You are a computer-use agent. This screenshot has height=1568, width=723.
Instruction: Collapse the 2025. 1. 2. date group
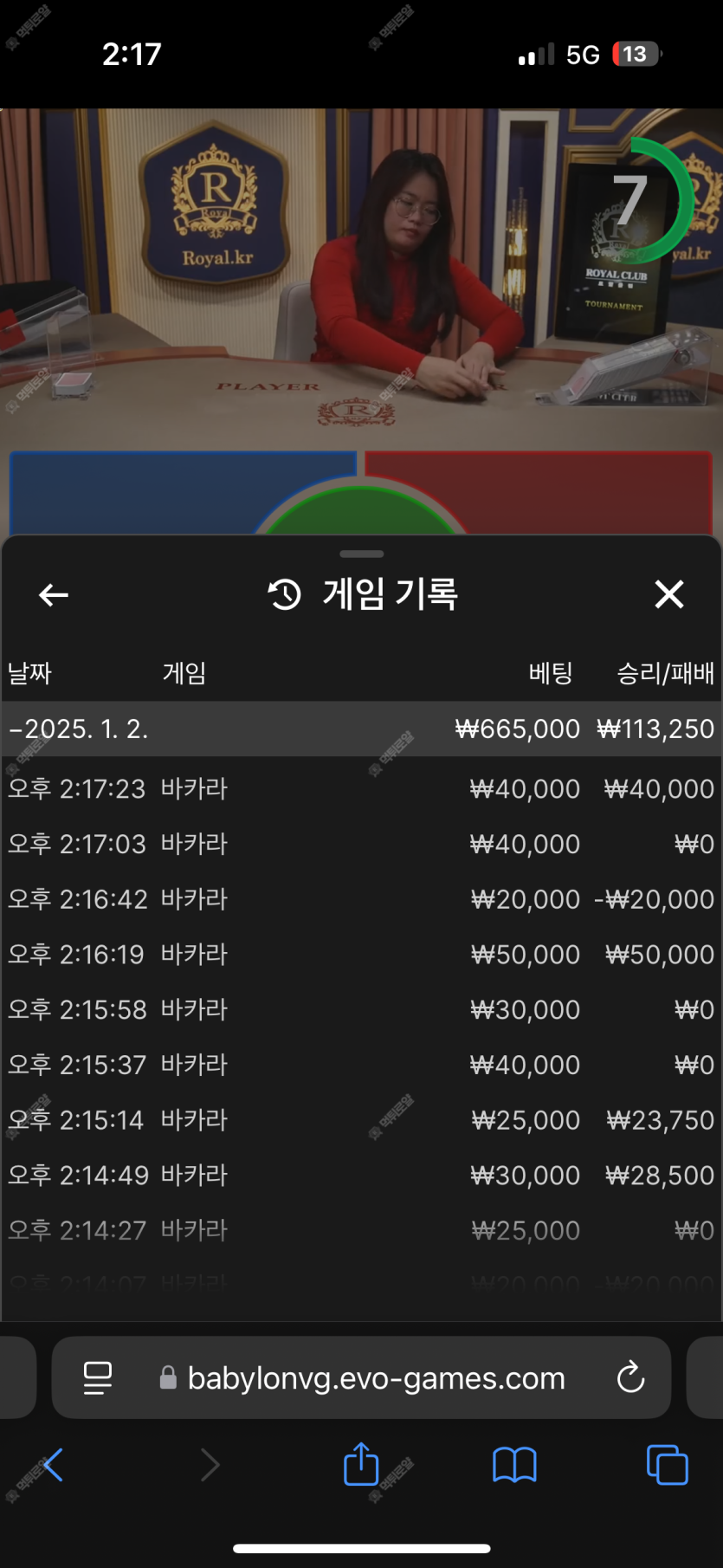click(x=80, y=729)
